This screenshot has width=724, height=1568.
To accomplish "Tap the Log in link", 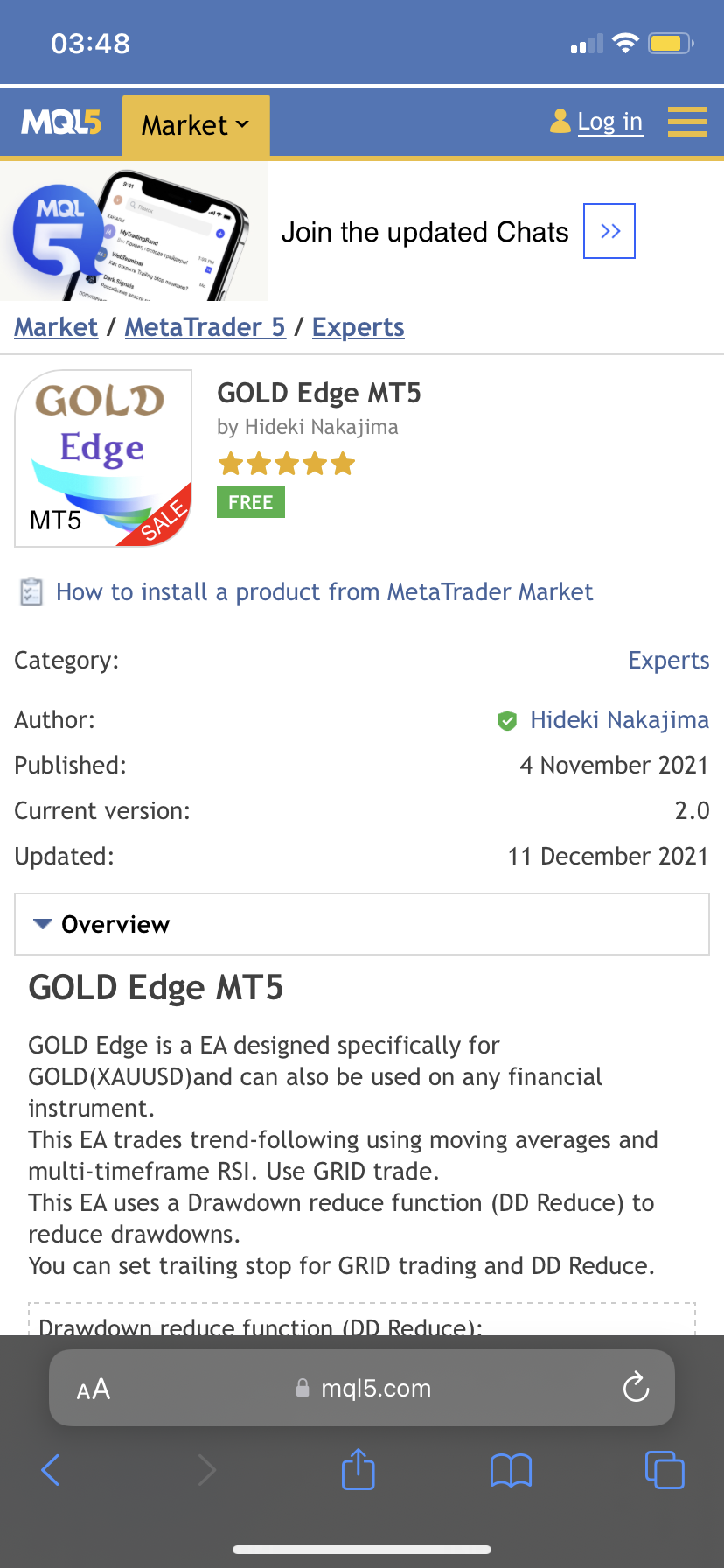I will (x=609, y=122).
